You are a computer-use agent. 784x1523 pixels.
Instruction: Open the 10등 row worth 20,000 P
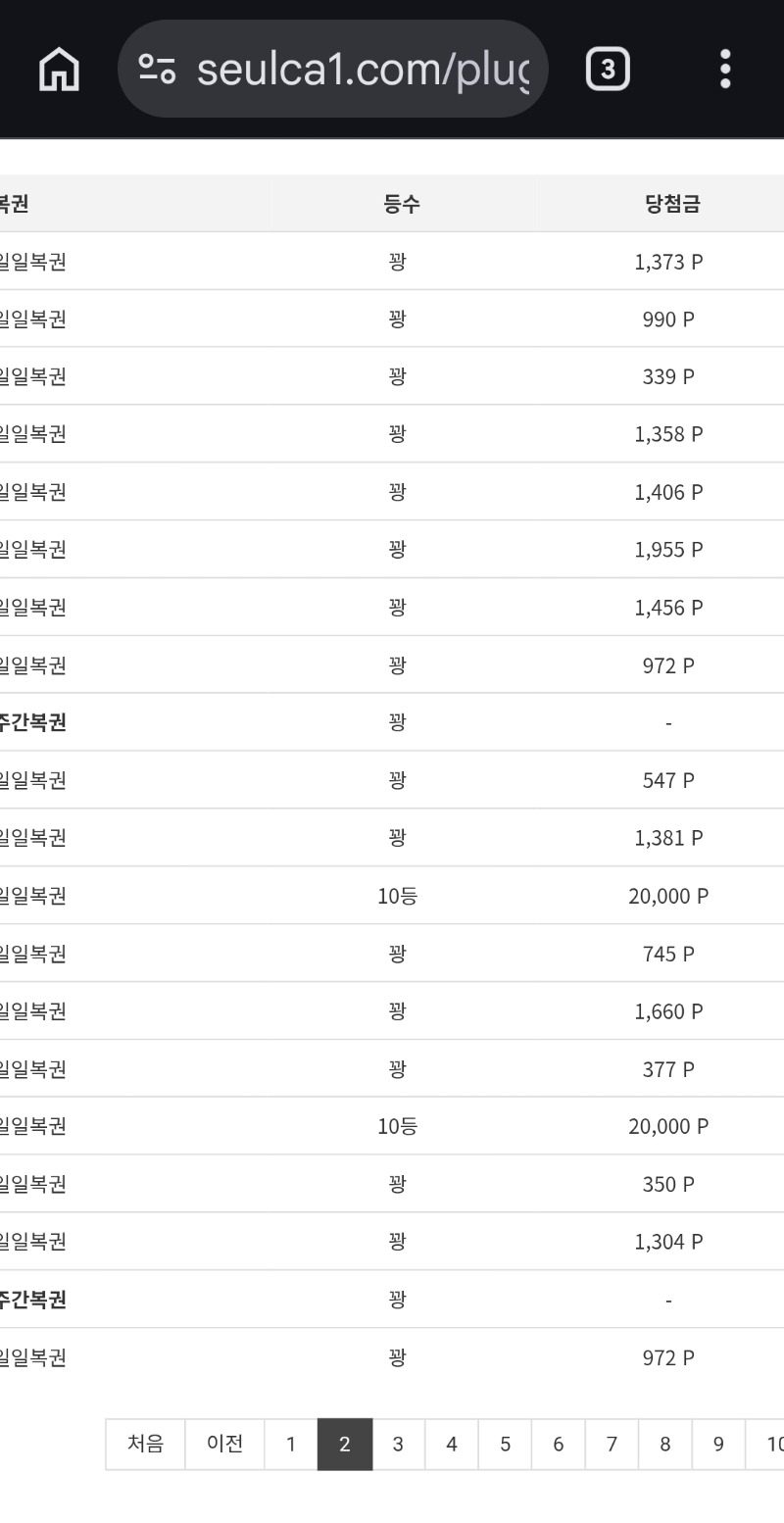click(392, 895)
